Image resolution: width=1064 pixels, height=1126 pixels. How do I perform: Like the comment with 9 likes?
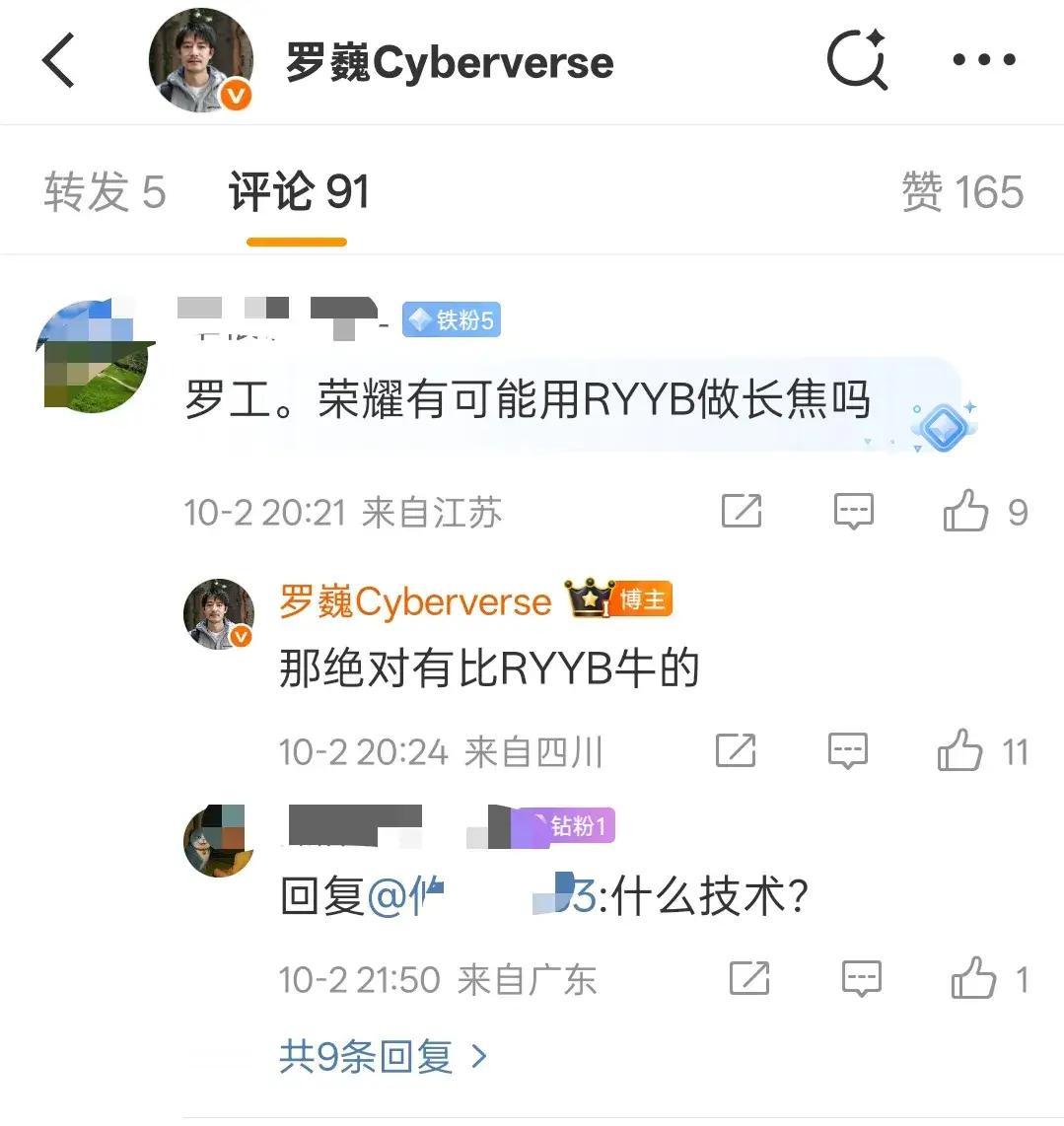pyautogui.click(x=965, y=511)
